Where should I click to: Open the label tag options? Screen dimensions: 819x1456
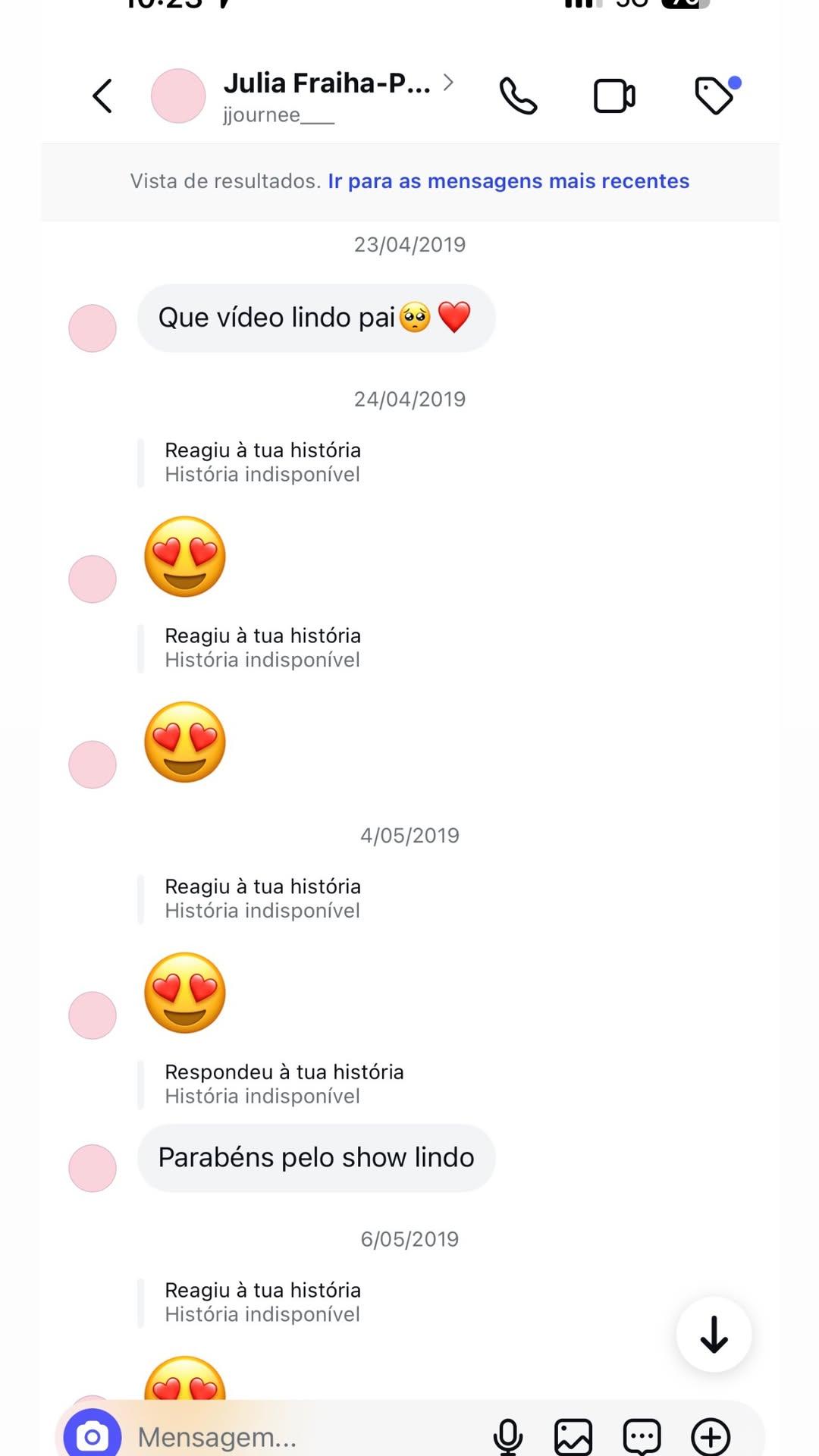click(x=714, y=96)
